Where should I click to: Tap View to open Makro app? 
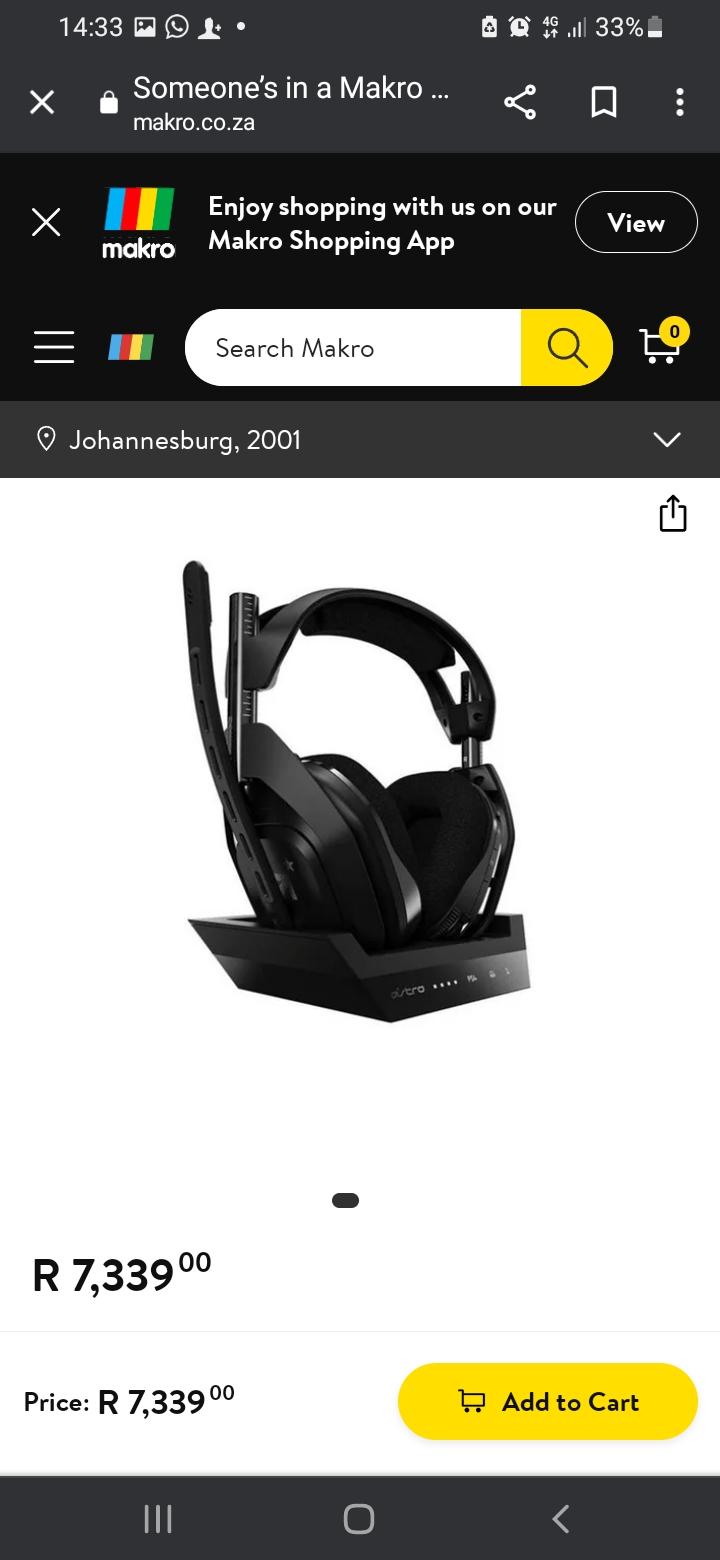(636, 222)
